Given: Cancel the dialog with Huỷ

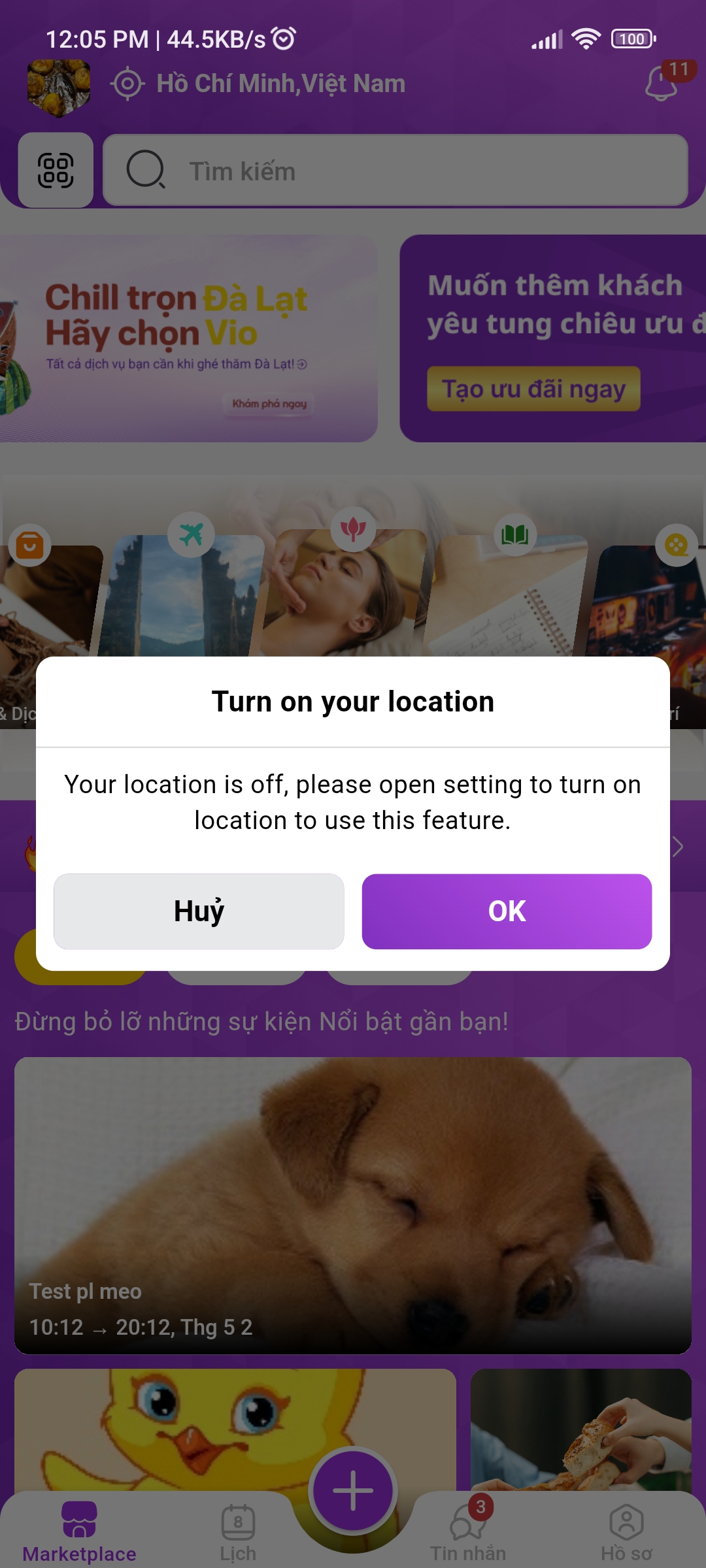Looking at the screenshot, I should pos(199,911).
